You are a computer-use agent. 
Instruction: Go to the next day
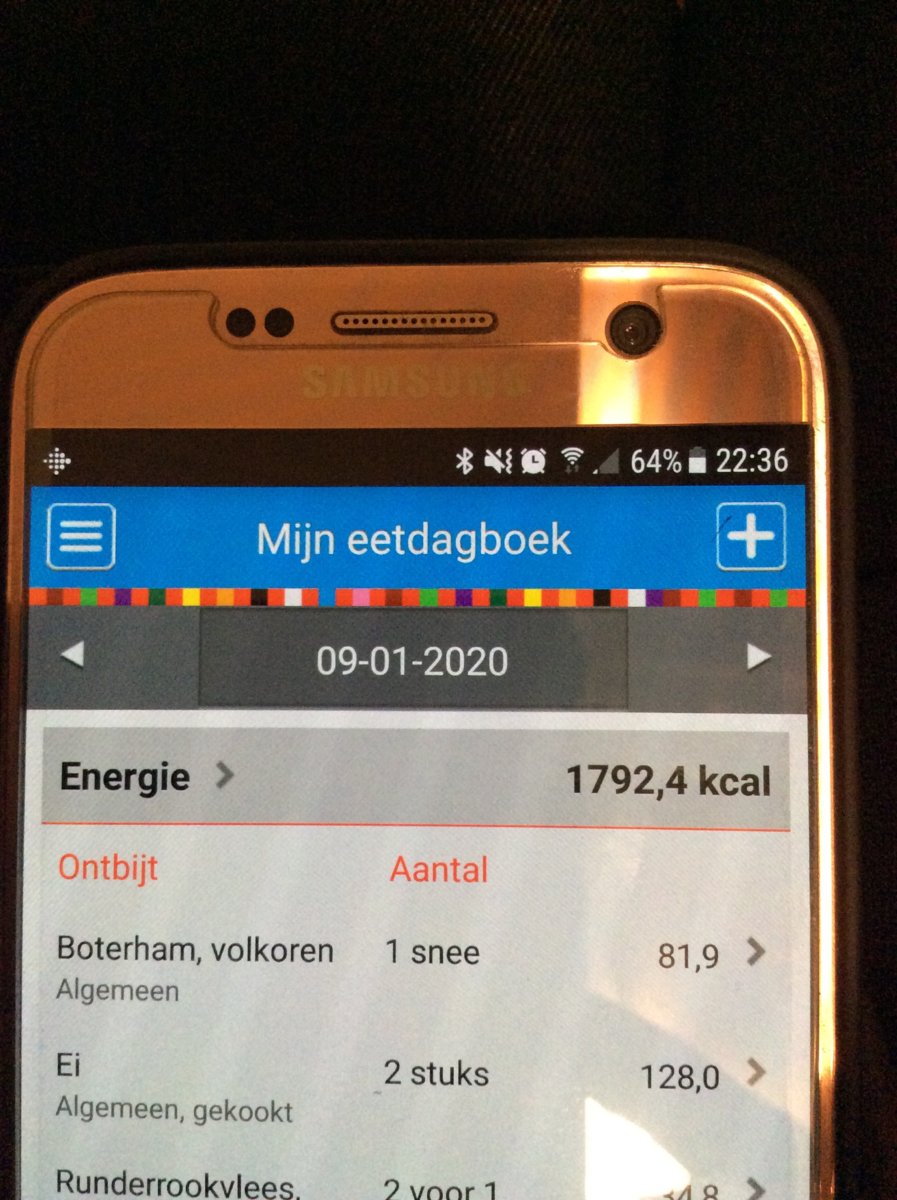[x=759, y=657]
